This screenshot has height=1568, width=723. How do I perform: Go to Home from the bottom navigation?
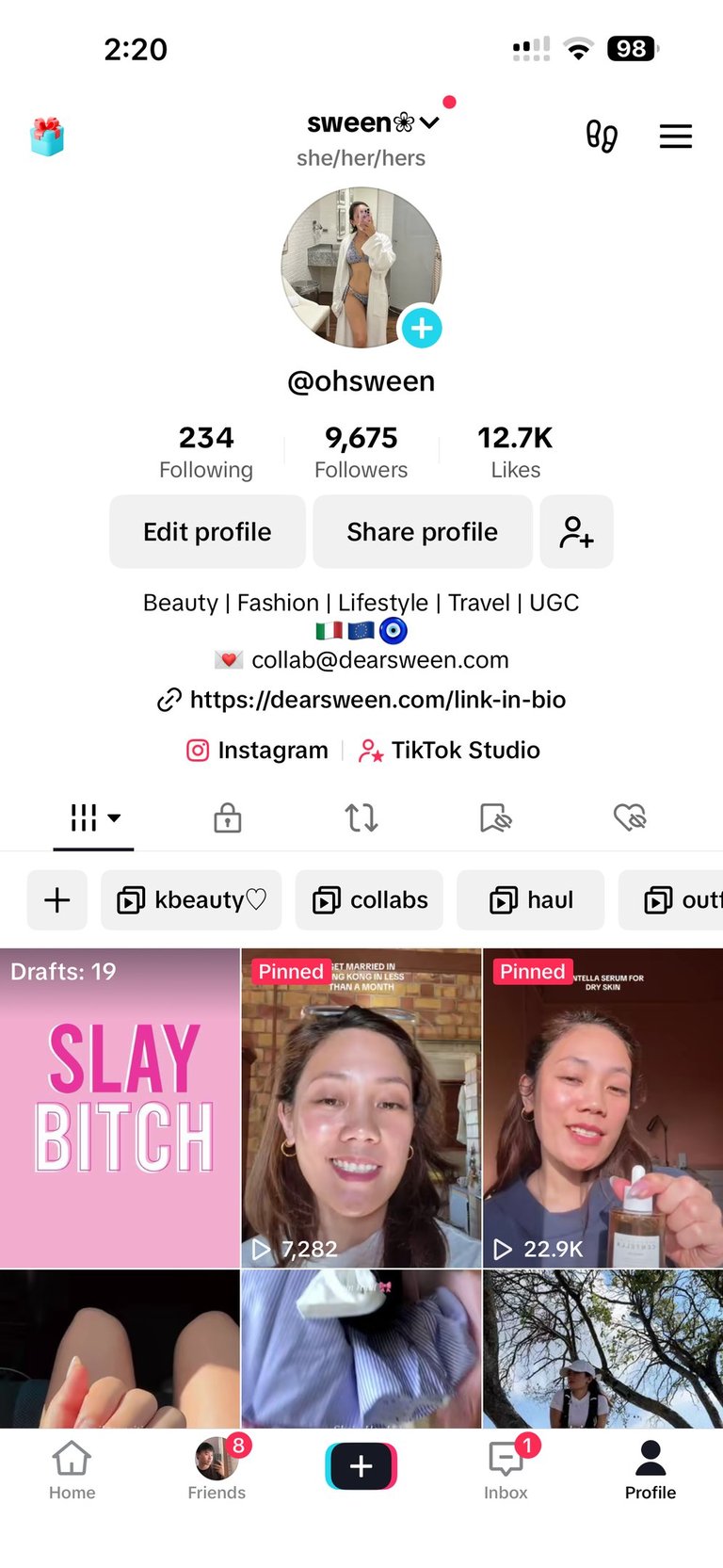pos(72,1469)
